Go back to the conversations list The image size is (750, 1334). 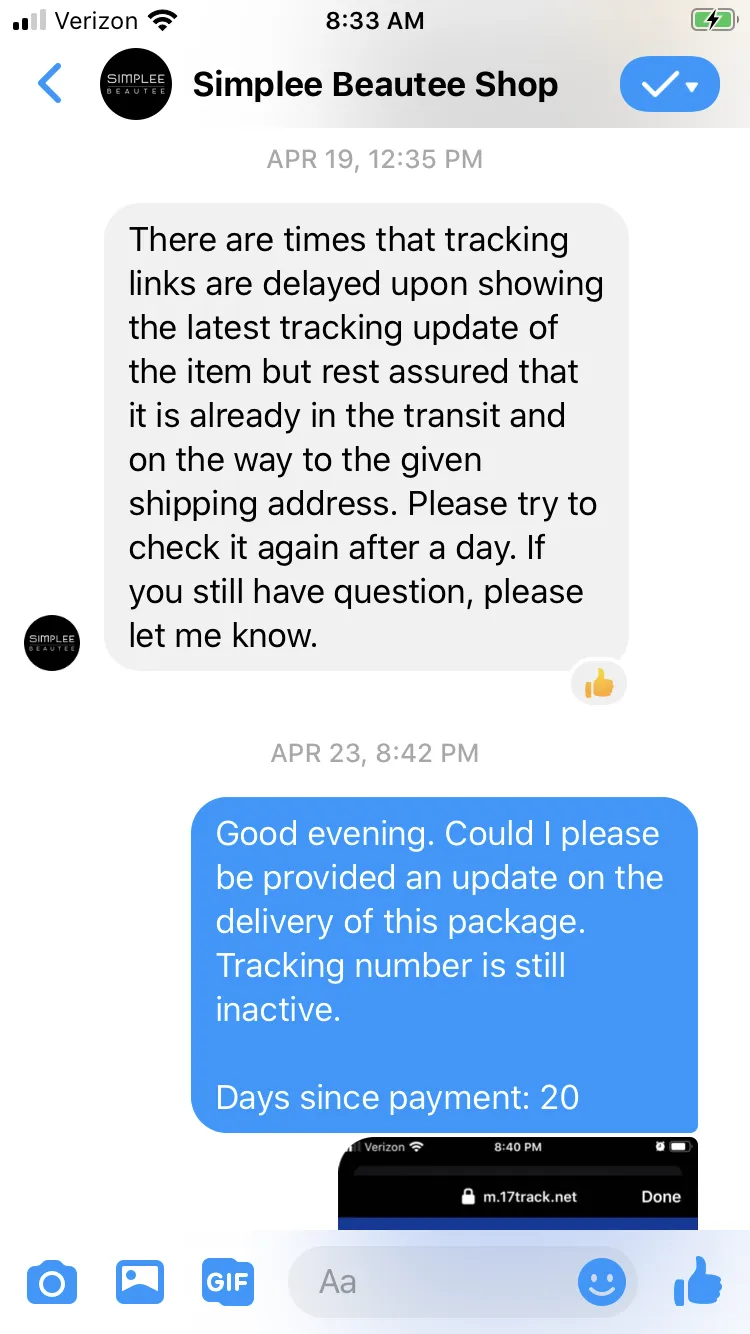pos(50,84)
